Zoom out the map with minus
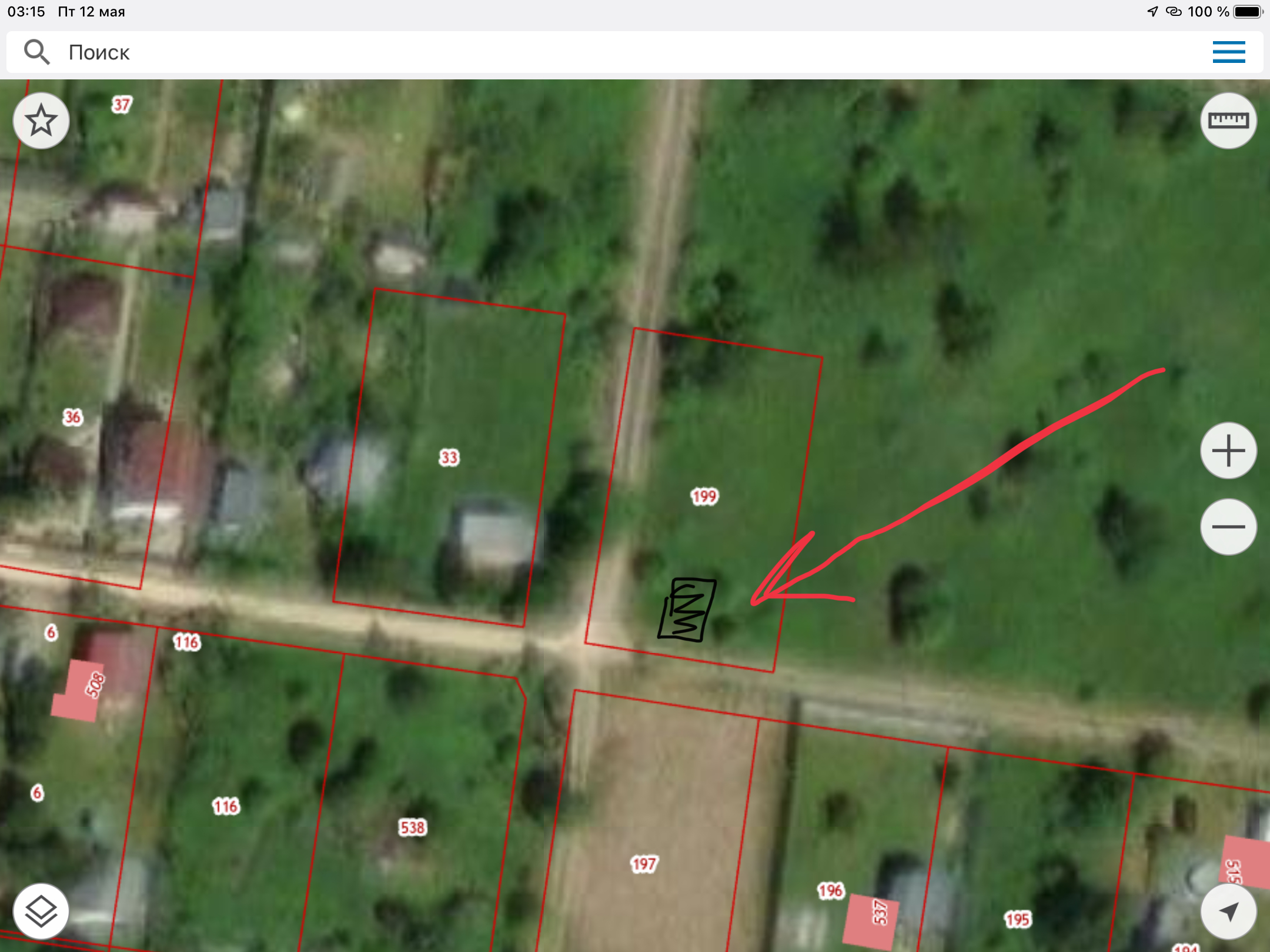This screenshot has height=952, width=1270. pos(1228,527)
